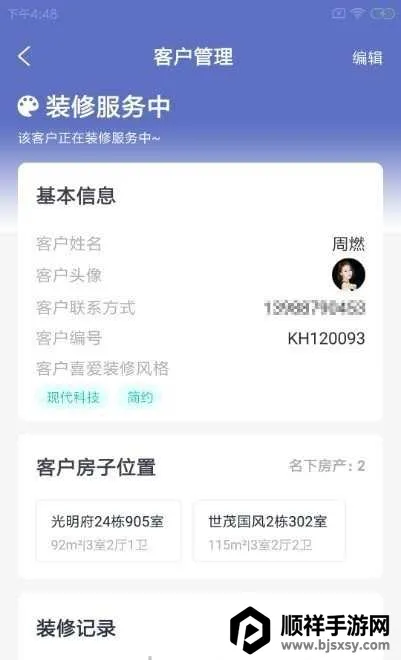Go back using the top-left arrow
Viewport: 401px width, 660px height.
[24, 56]
